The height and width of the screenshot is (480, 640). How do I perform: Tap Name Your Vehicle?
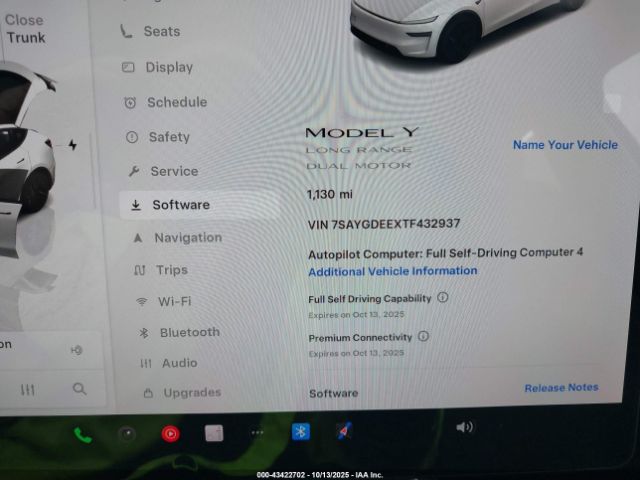(565, 145)
